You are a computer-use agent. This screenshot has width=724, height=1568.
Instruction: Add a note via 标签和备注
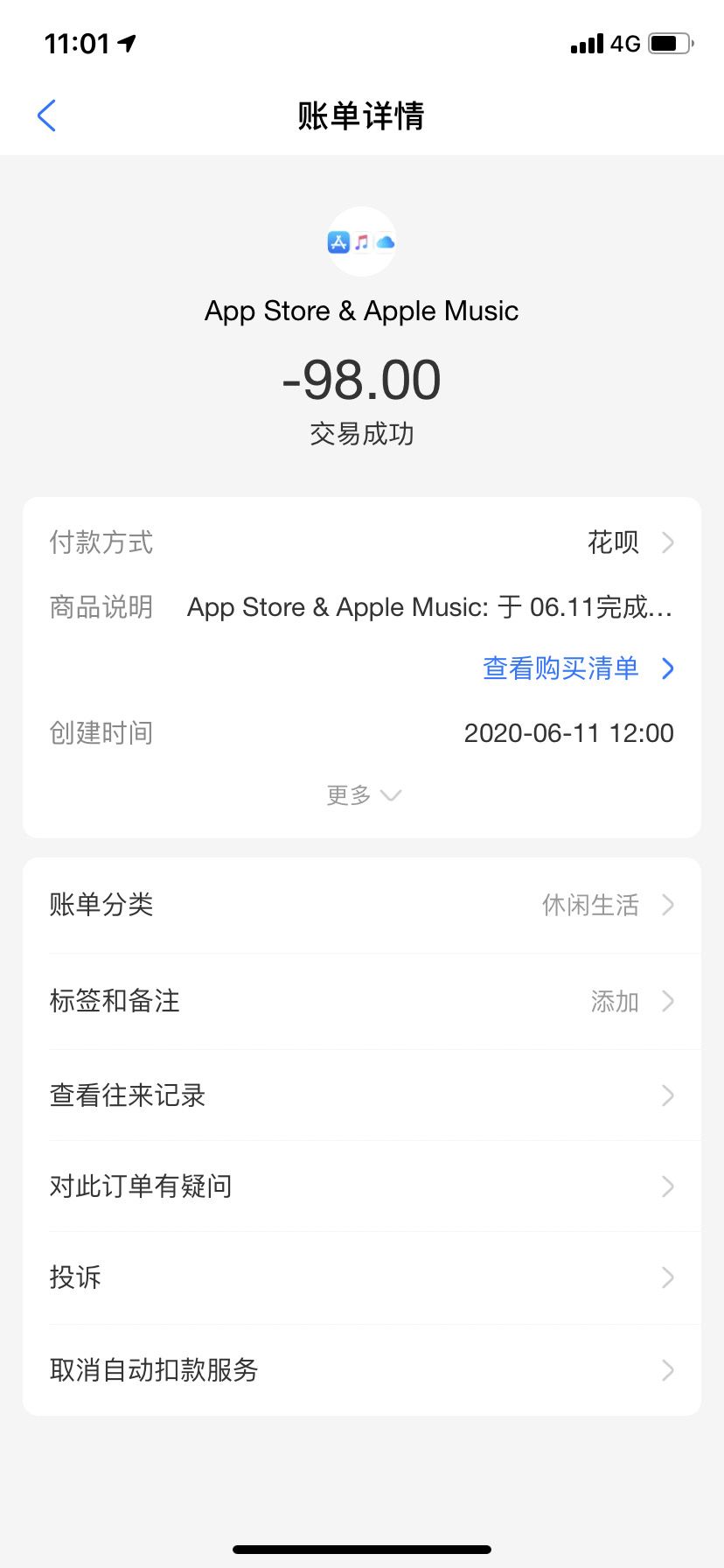tap(362, 1001)
